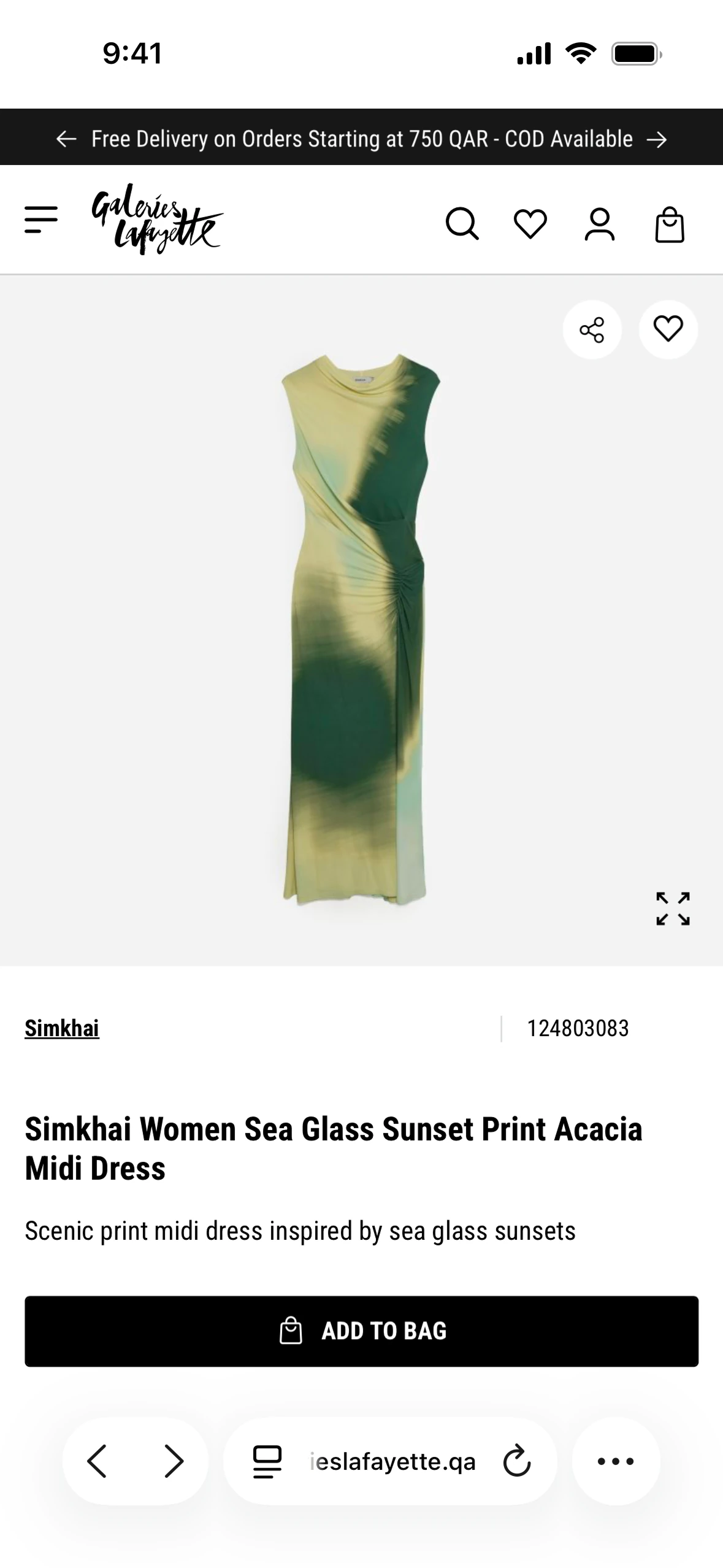723x1568 pixels.
Task: Open the wishlist from the header
Action: click(530, 223)
